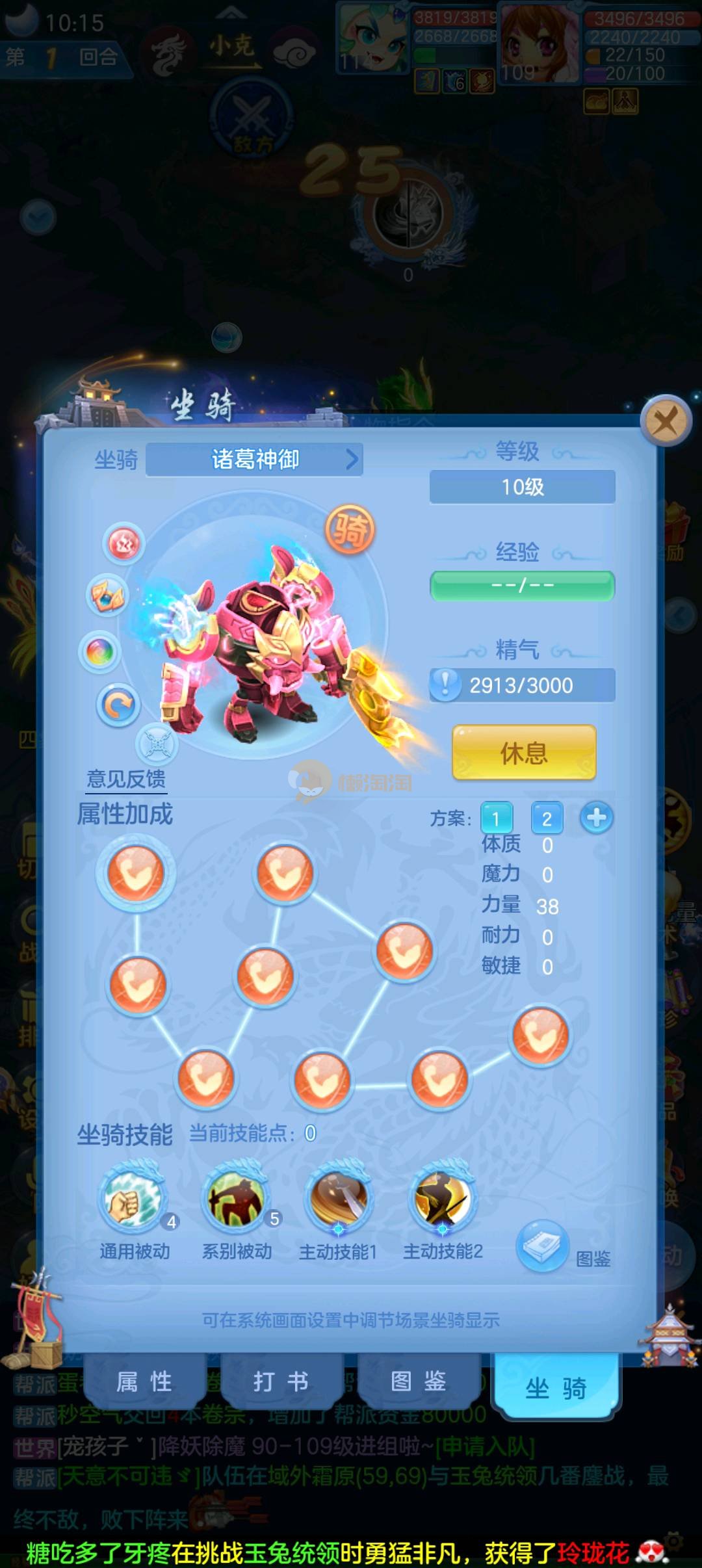Tap the 精气 info exclamation icon
The height and width of the screenshot is (1568, 702).
click(445, 685)
